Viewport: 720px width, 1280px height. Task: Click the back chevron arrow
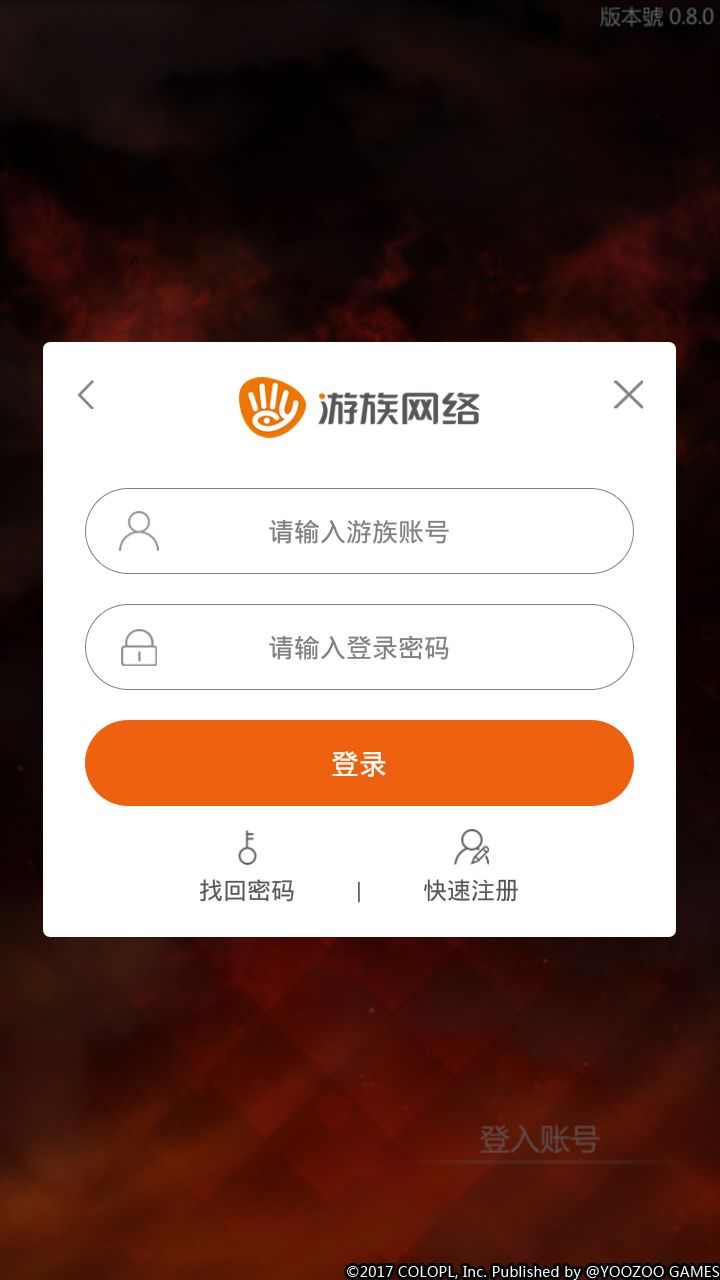click(x=84, y=395)
